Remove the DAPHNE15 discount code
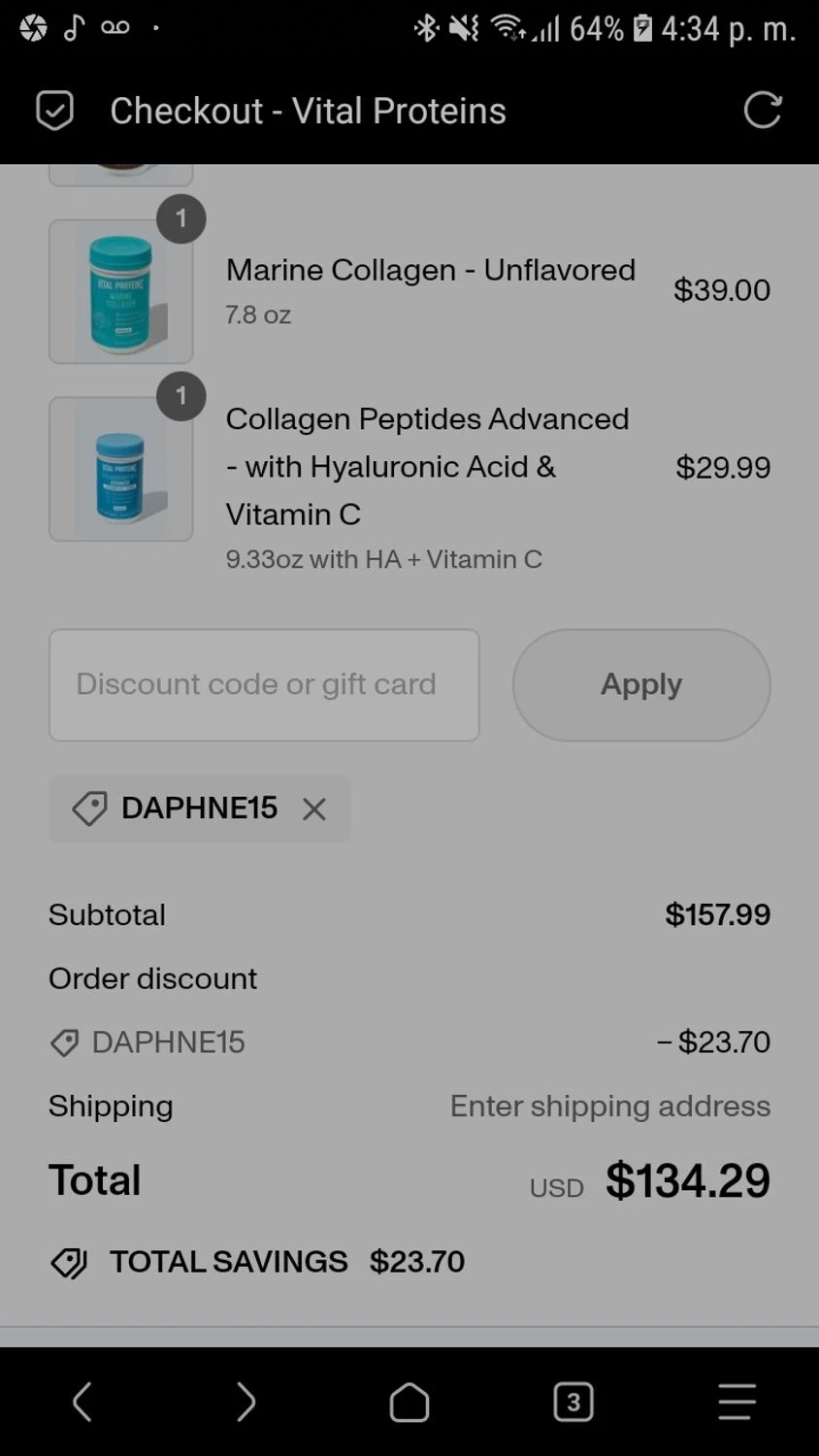The height and width of the screenshot is (1456, 819). [x=313, y=809]
